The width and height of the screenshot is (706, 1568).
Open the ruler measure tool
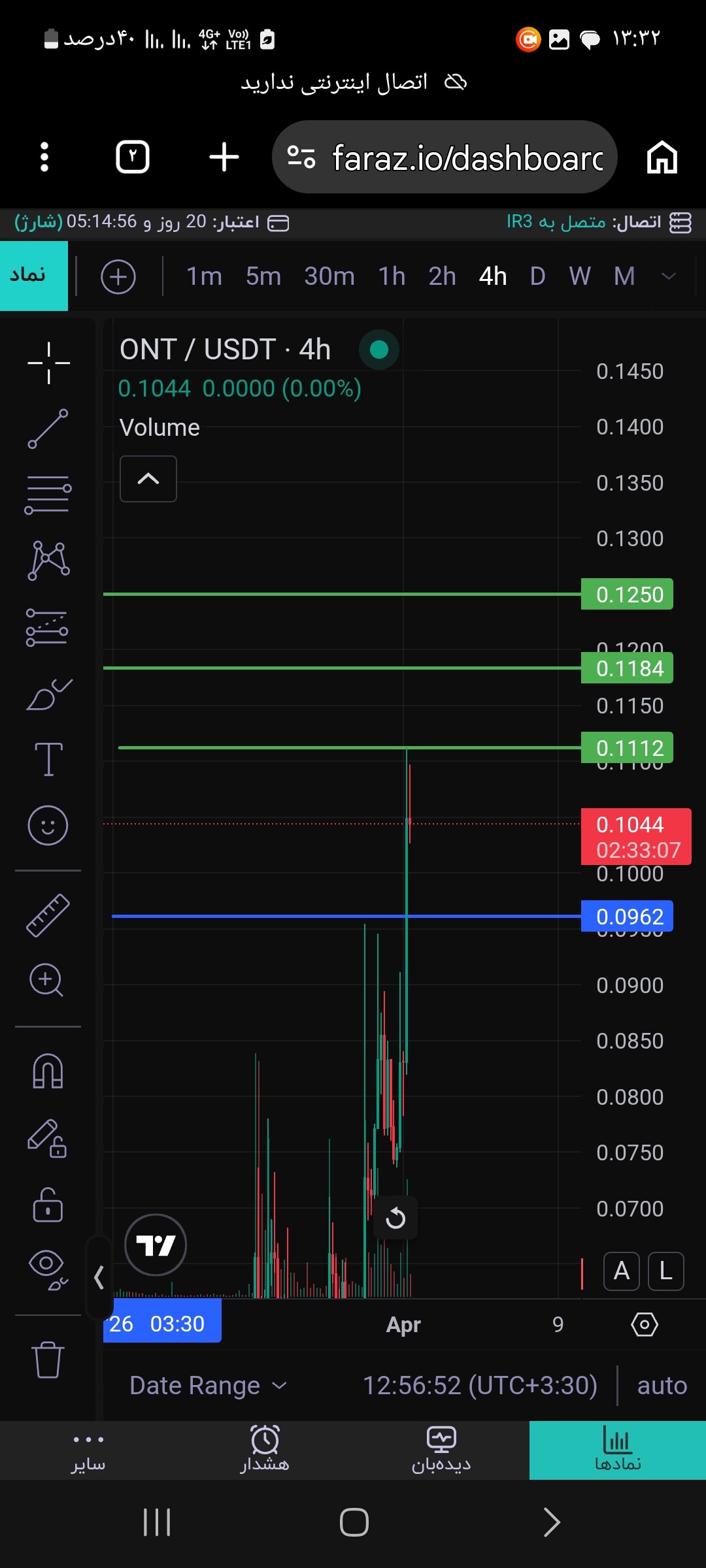point(48,915)
